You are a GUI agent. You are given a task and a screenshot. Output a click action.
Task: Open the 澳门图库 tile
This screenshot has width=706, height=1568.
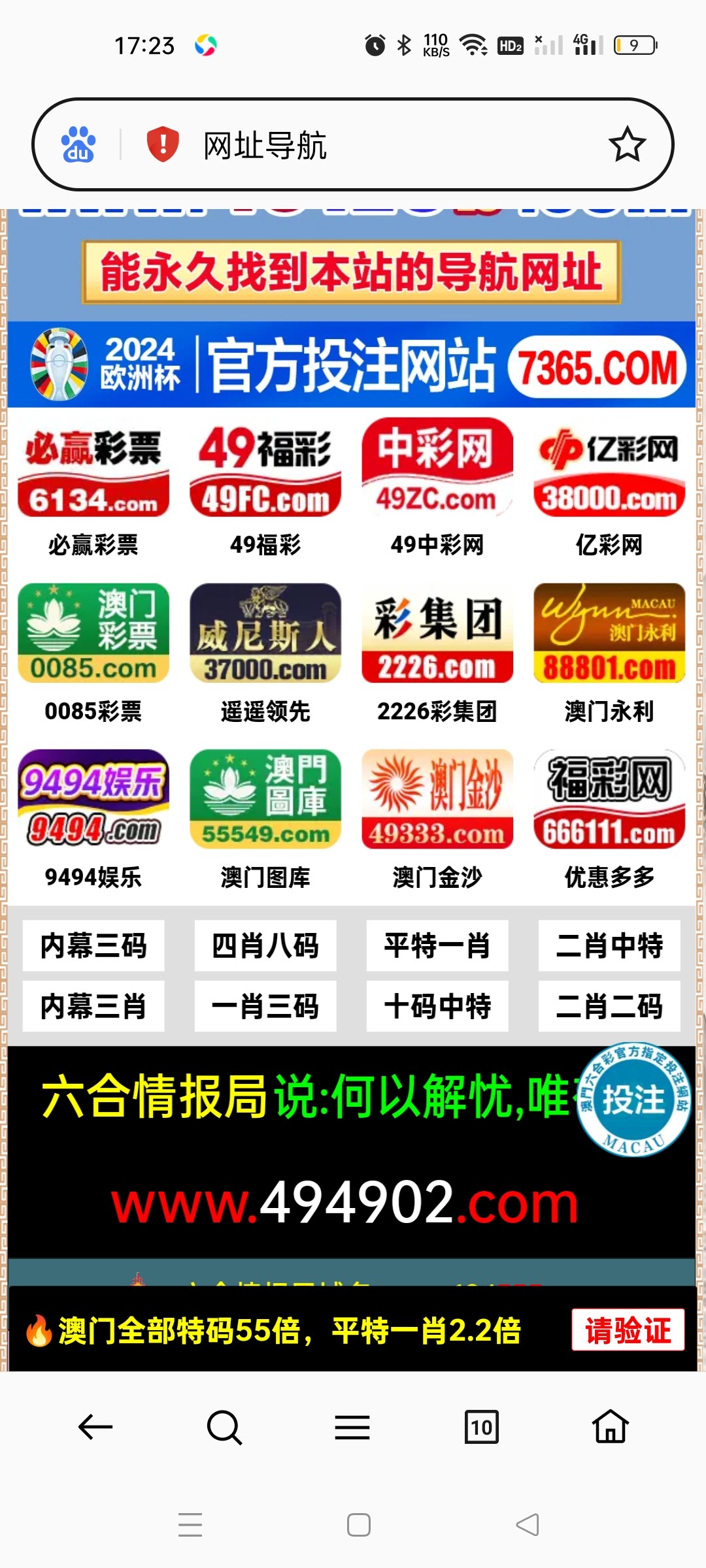click(x=265, y=821)
